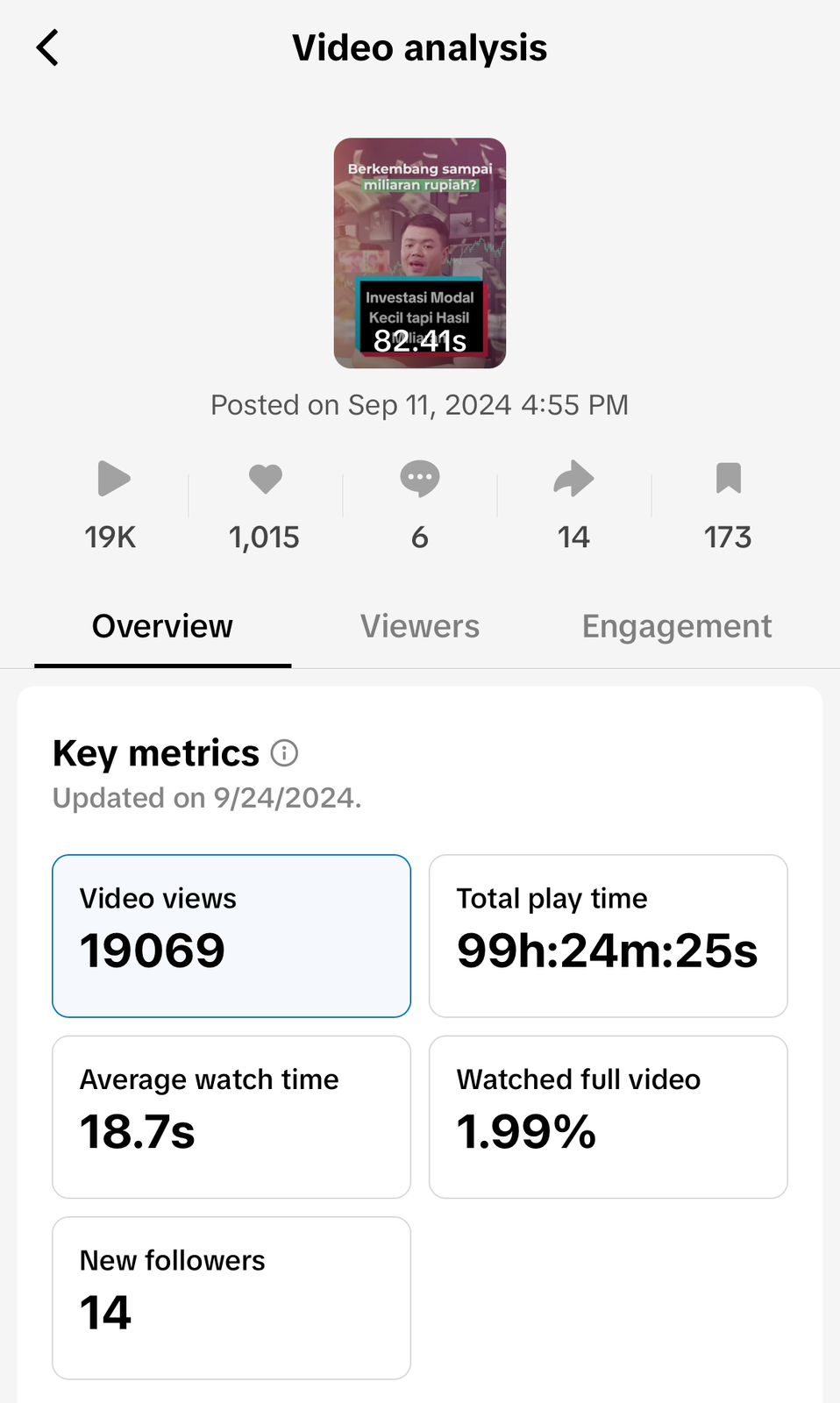Choose the Average watch time card
The height and width of the screenshot is (1403, 840).
point(231,1116)
